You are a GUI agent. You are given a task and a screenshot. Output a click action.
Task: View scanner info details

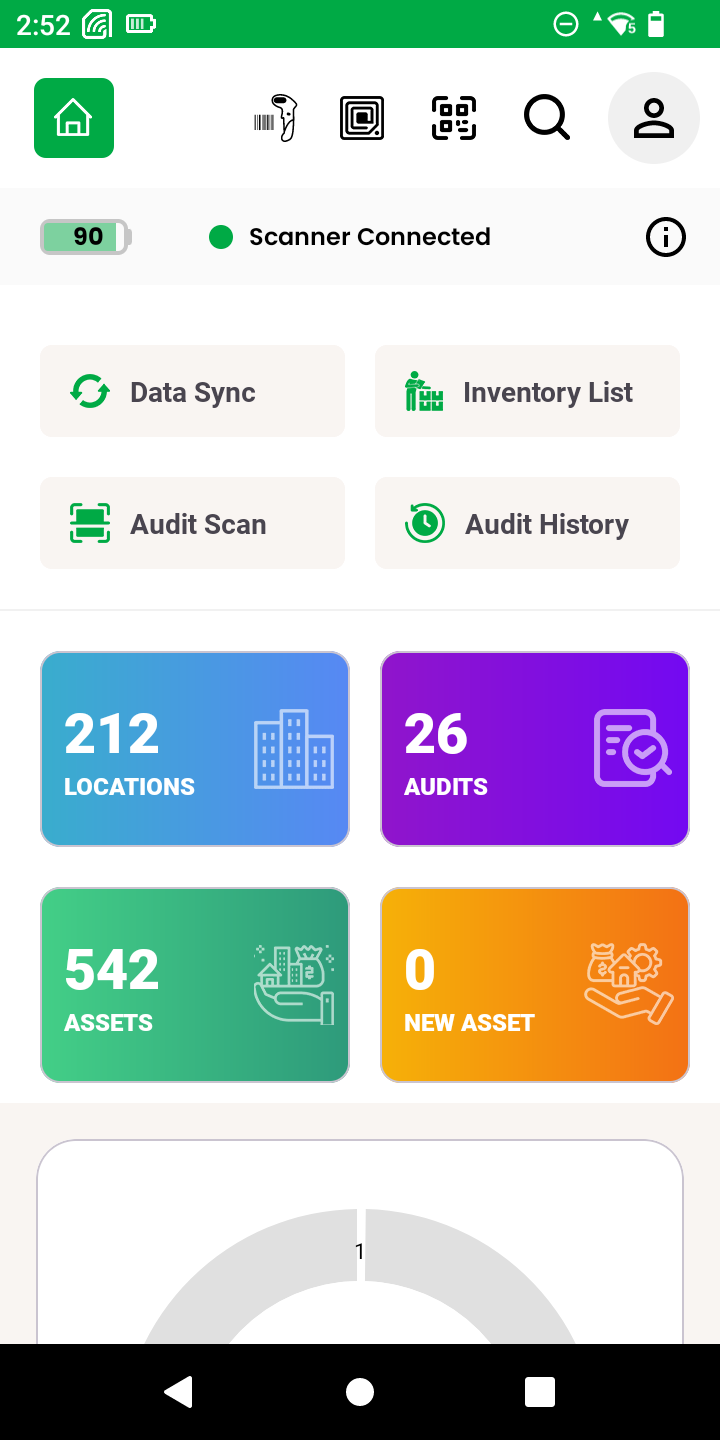(x=666, y=237)
